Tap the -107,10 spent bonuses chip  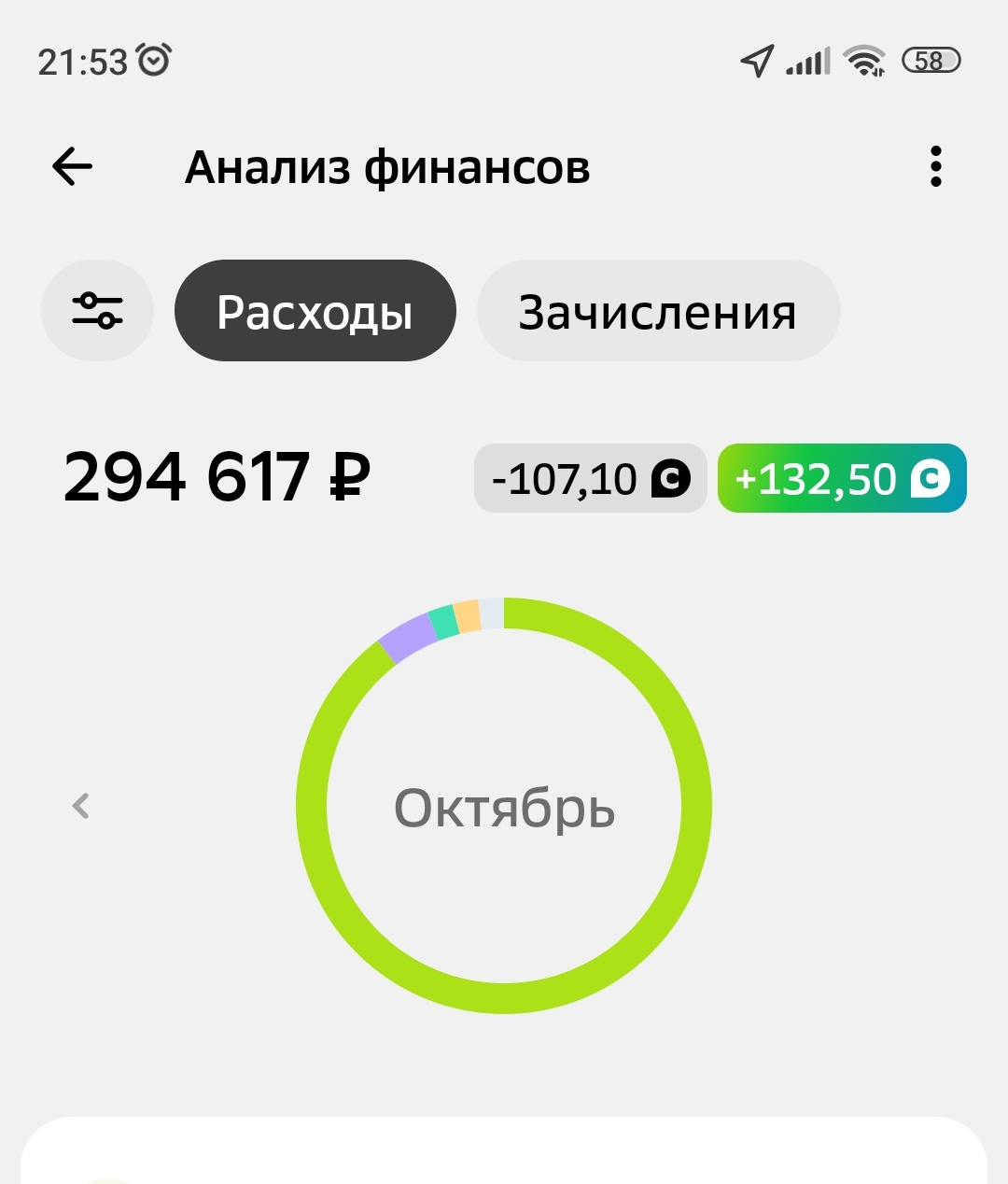pyautogui.click(x=590, y=479)
